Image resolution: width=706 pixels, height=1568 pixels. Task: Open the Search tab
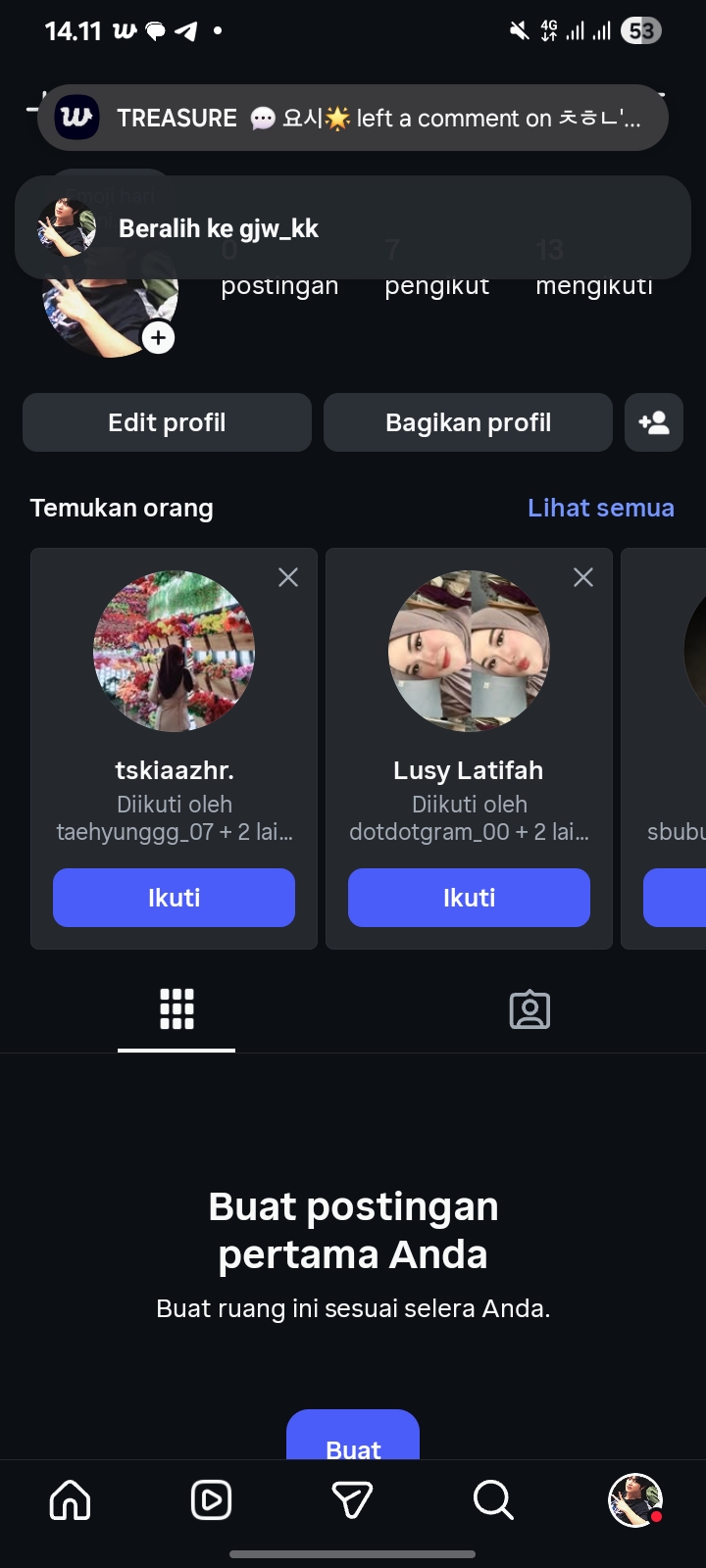click(x=493, y=1499)
